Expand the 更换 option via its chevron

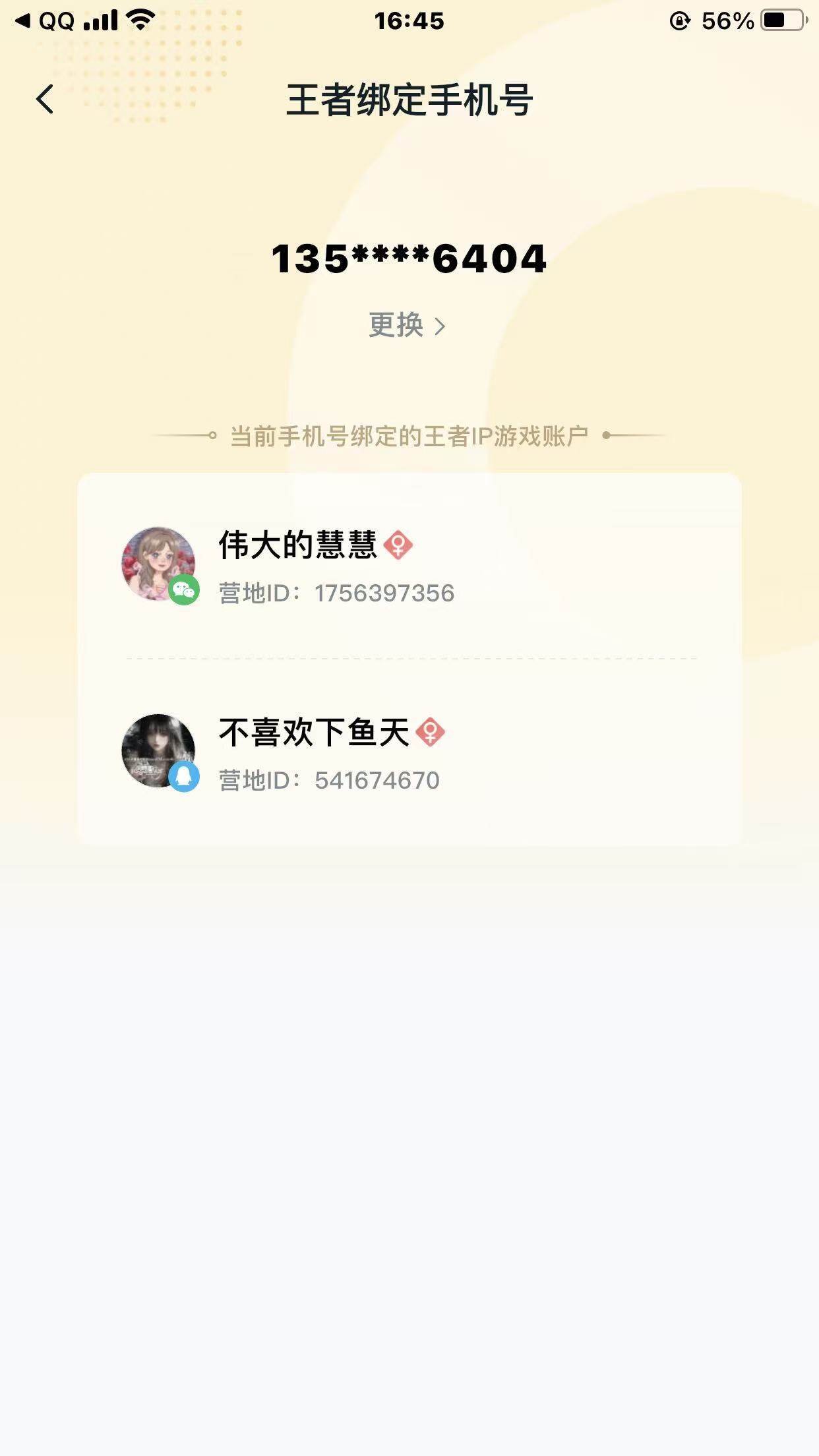tap(442, 326)
